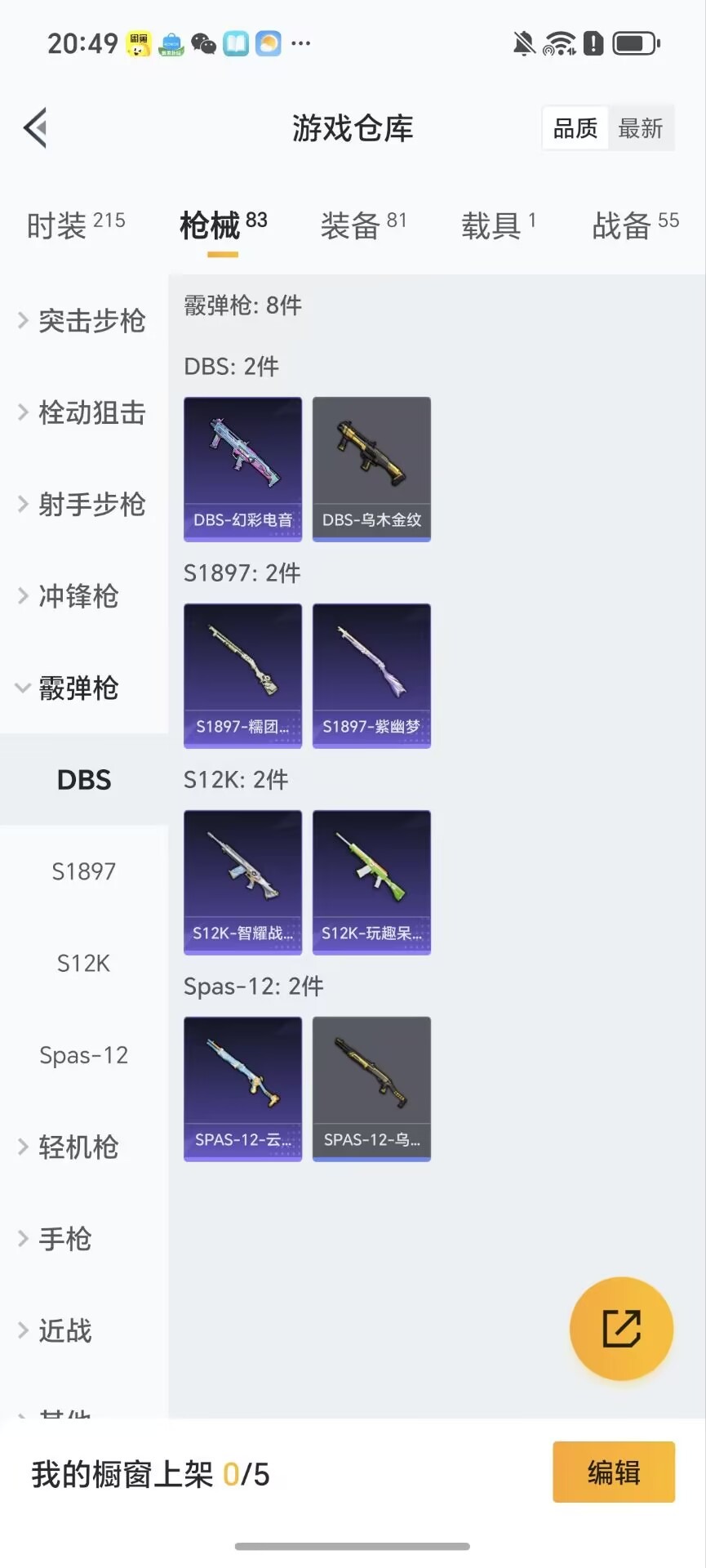Switch sorting to 最新

(x=642, y=128)
